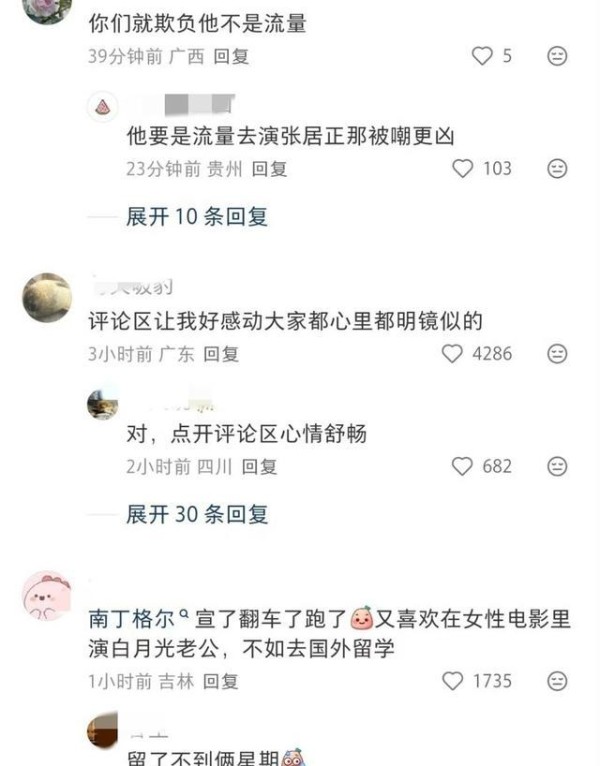
Task: Reply to the 3小时前 广东 comment
Action: 221,353
